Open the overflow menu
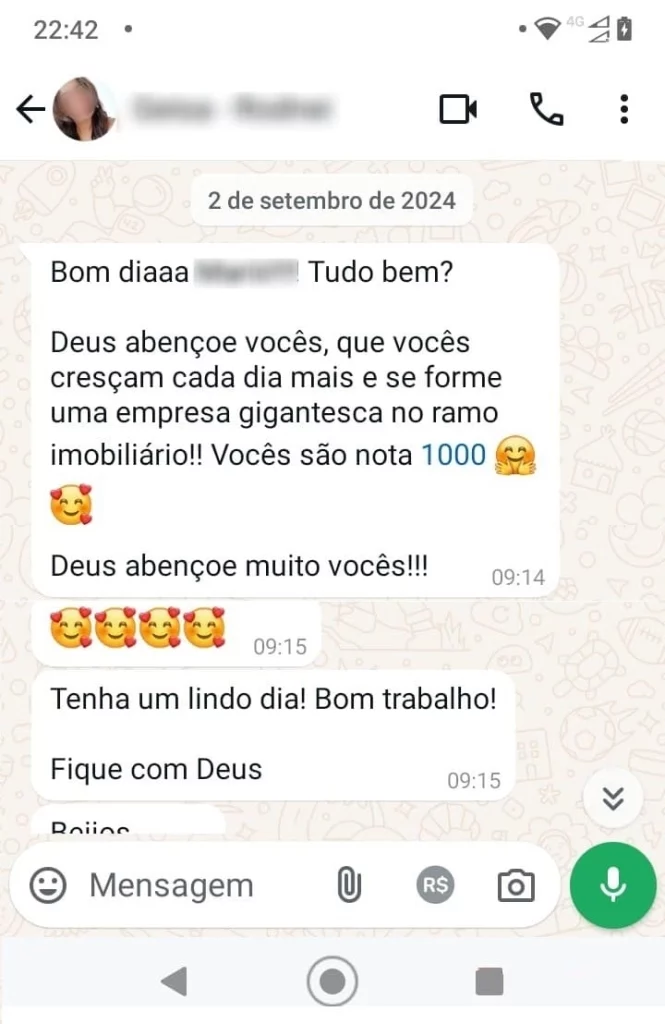Screen dimensions: 665x1024 tap(624, 109)
